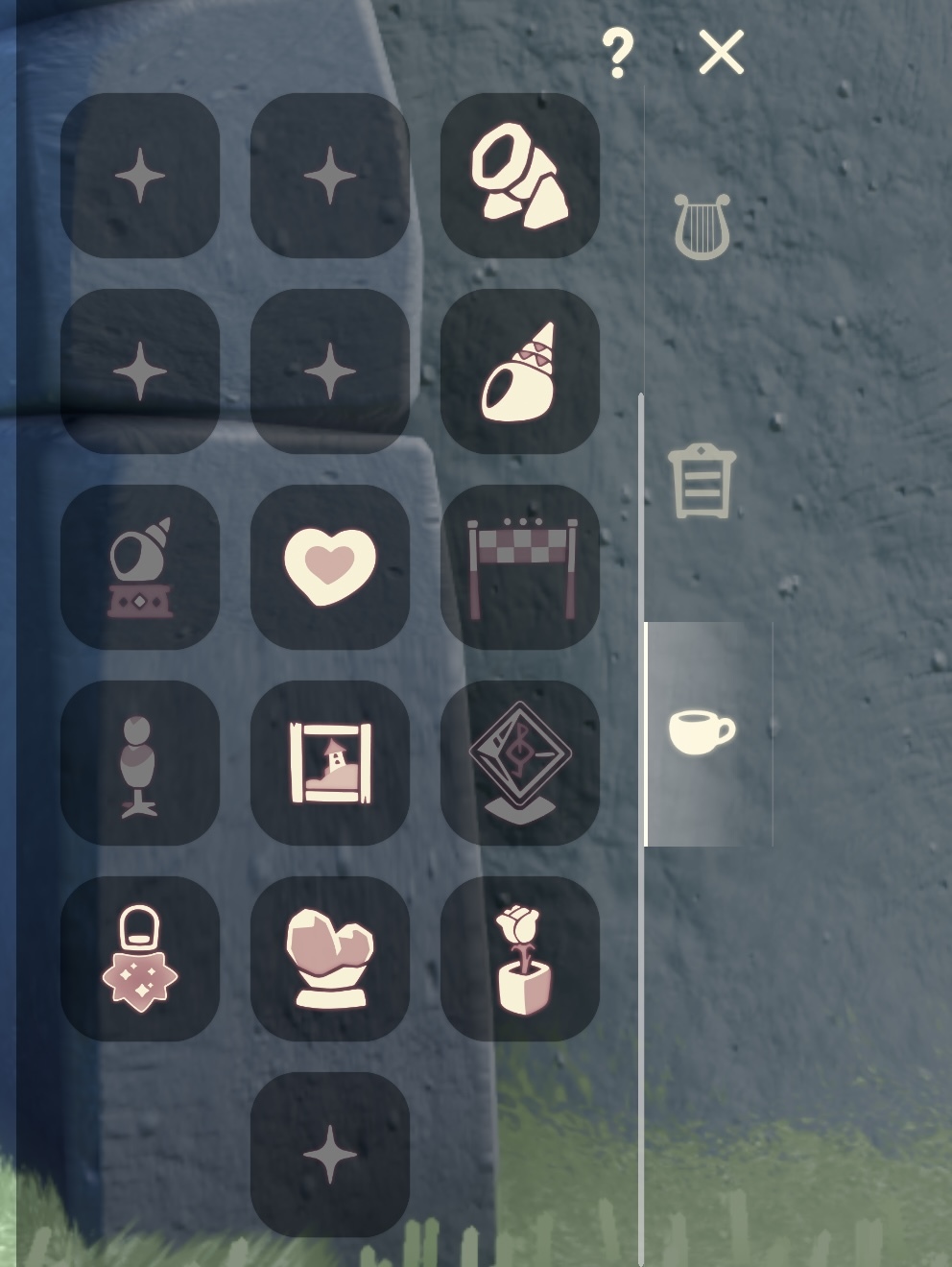Switch to the harp instruments tab
952x1267 pixels.
pos(702,227)
